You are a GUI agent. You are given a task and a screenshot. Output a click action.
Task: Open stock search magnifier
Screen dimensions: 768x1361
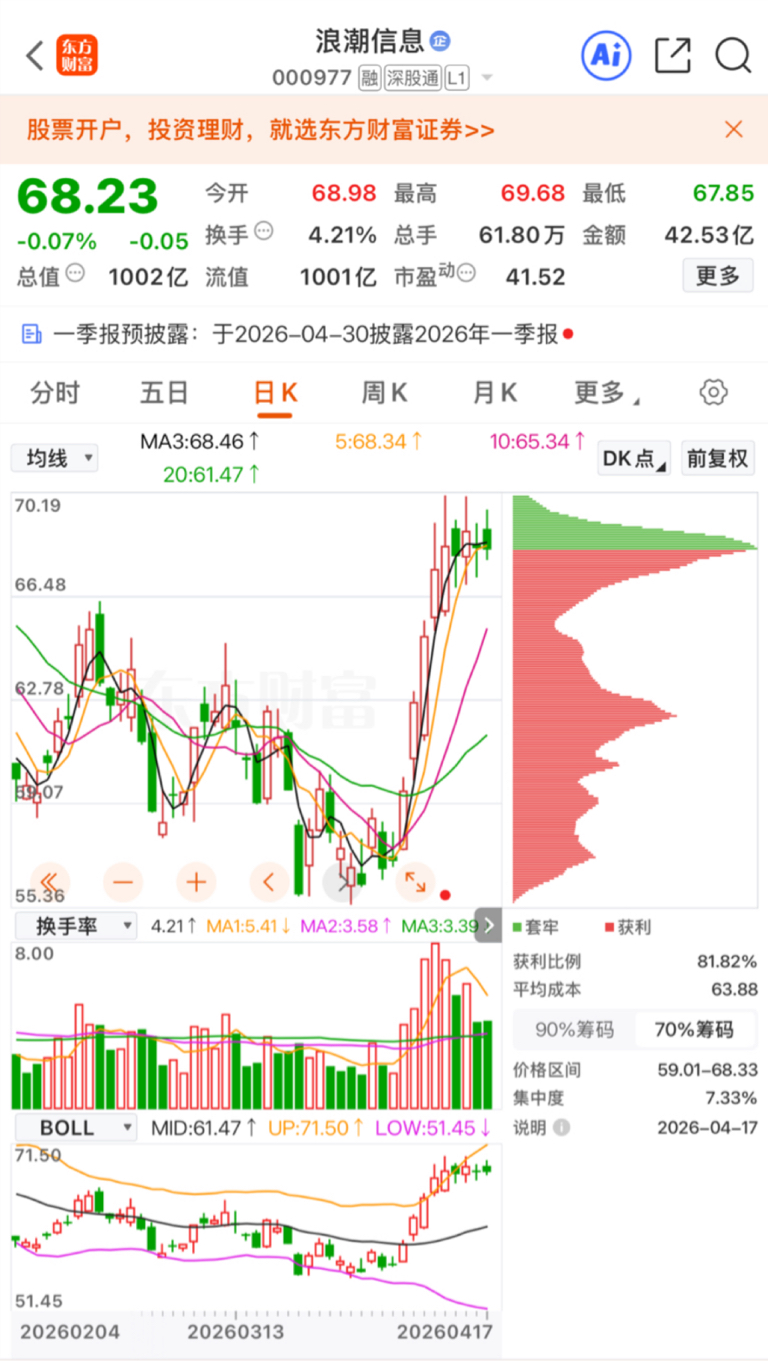tap(733, 55)
